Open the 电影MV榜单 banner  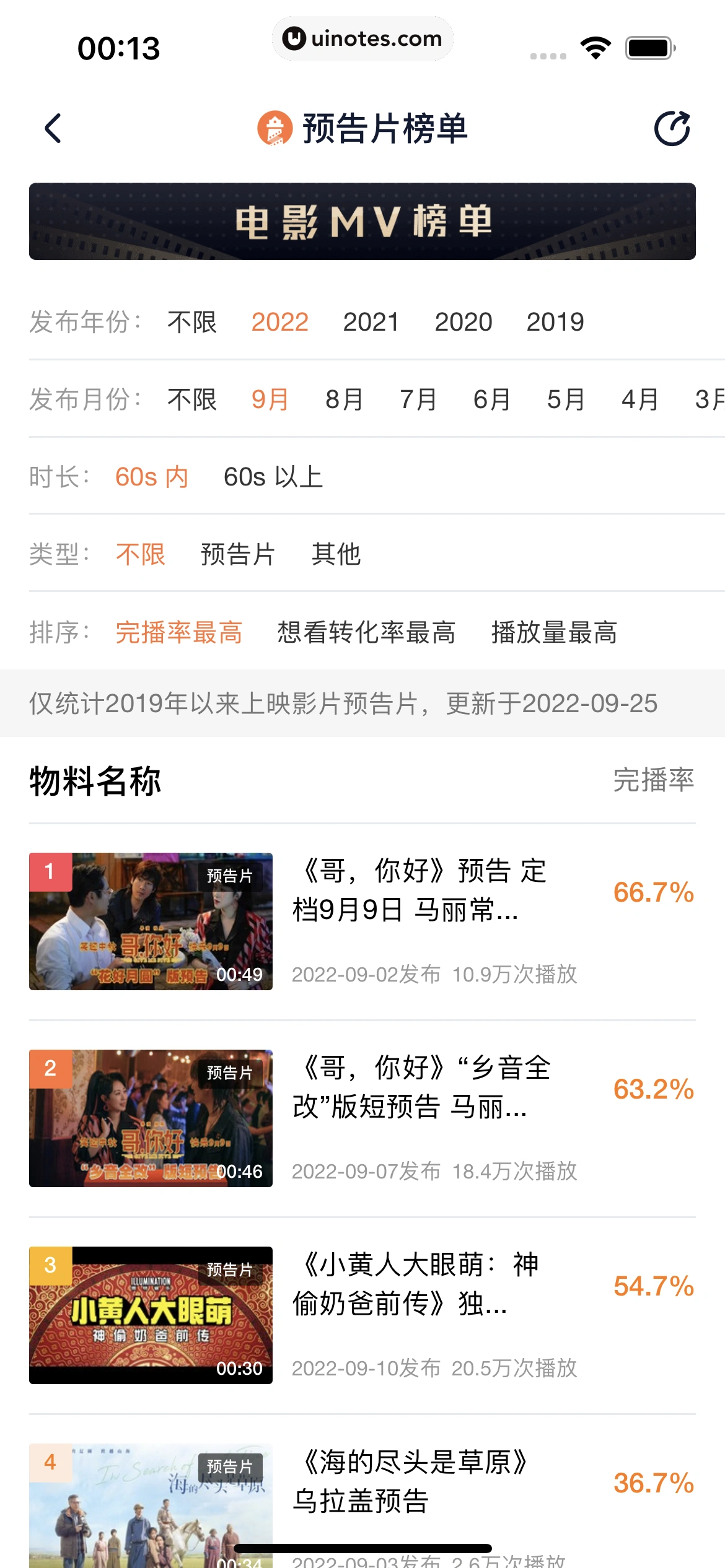362,221
